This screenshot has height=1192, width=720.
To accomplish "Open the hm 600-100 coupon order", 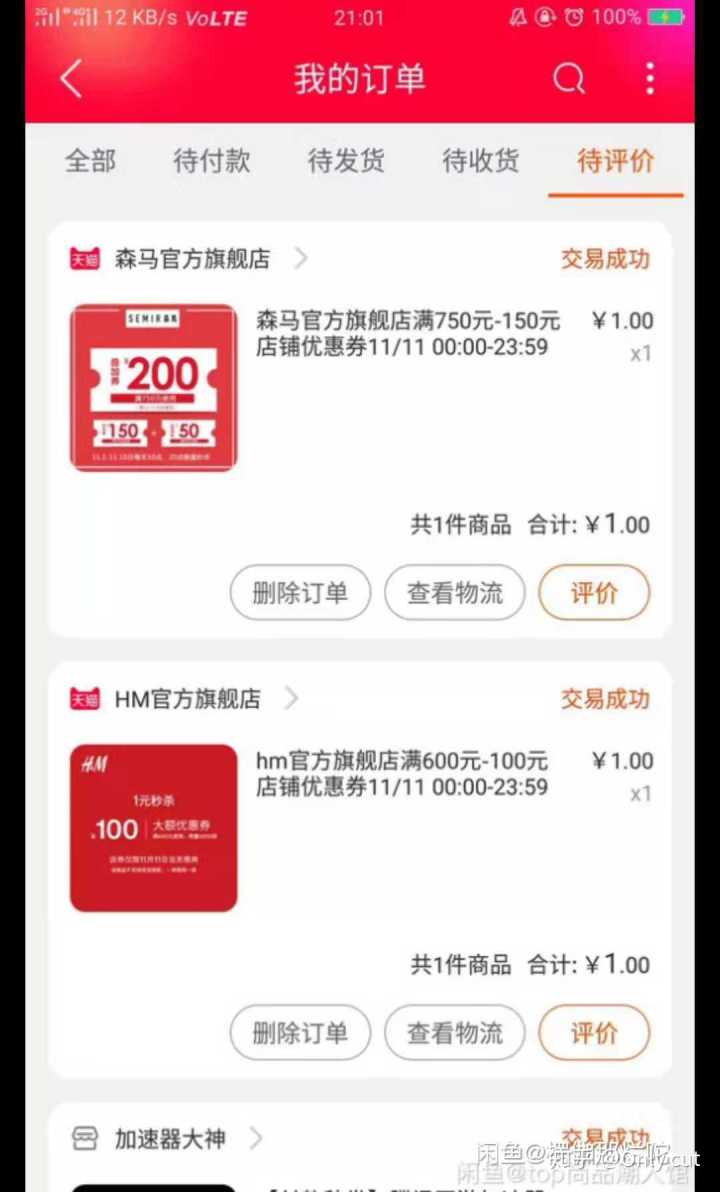I will coord(402,774).
